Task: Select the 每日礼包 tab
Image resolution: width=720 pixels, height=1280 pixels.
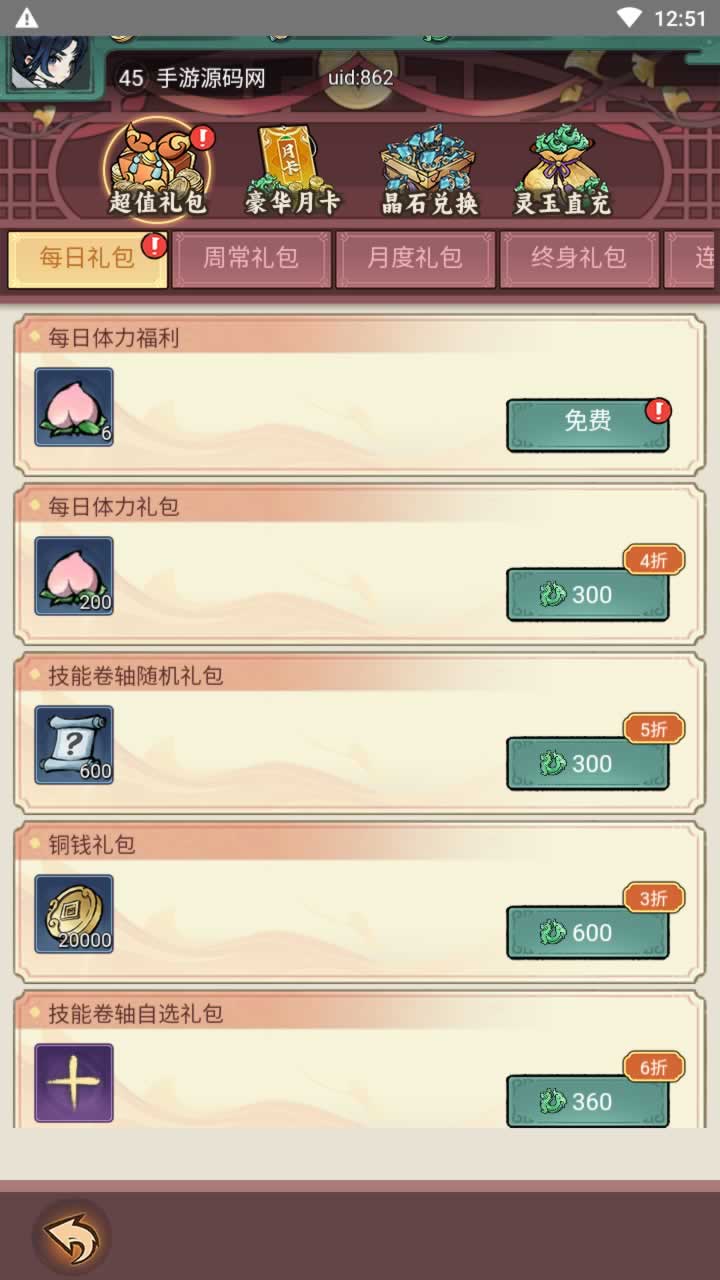Action: (87, 259)
